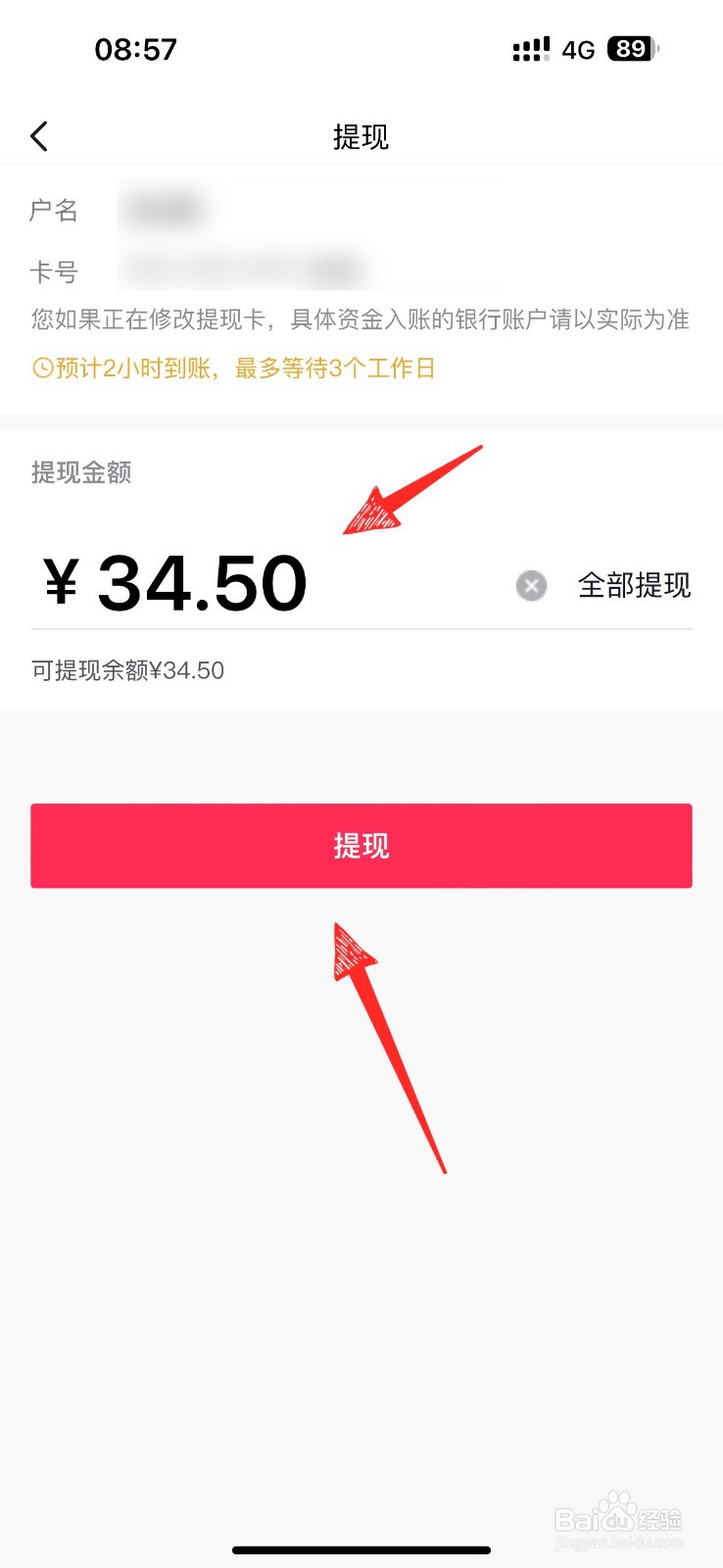The height and width of the screenshot is (1568, 723).
Task: Tap the cellular signal indicator
Action: pyautogui.click(x=530, y=48)
